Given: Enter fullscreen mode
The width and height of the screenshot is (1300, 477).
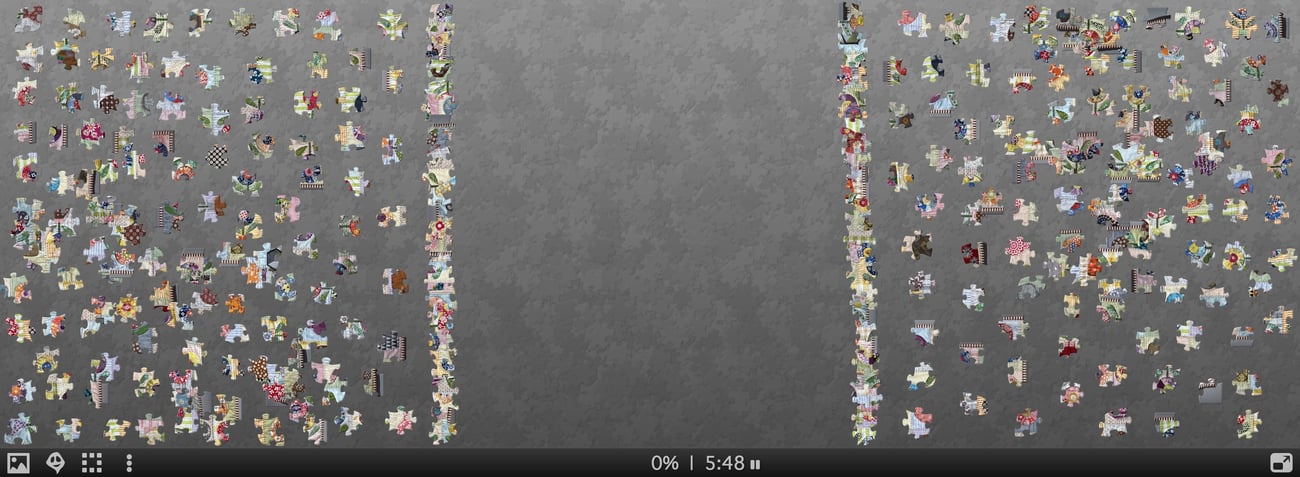Looking at the screenshot, I should (x=1280, y=463).
